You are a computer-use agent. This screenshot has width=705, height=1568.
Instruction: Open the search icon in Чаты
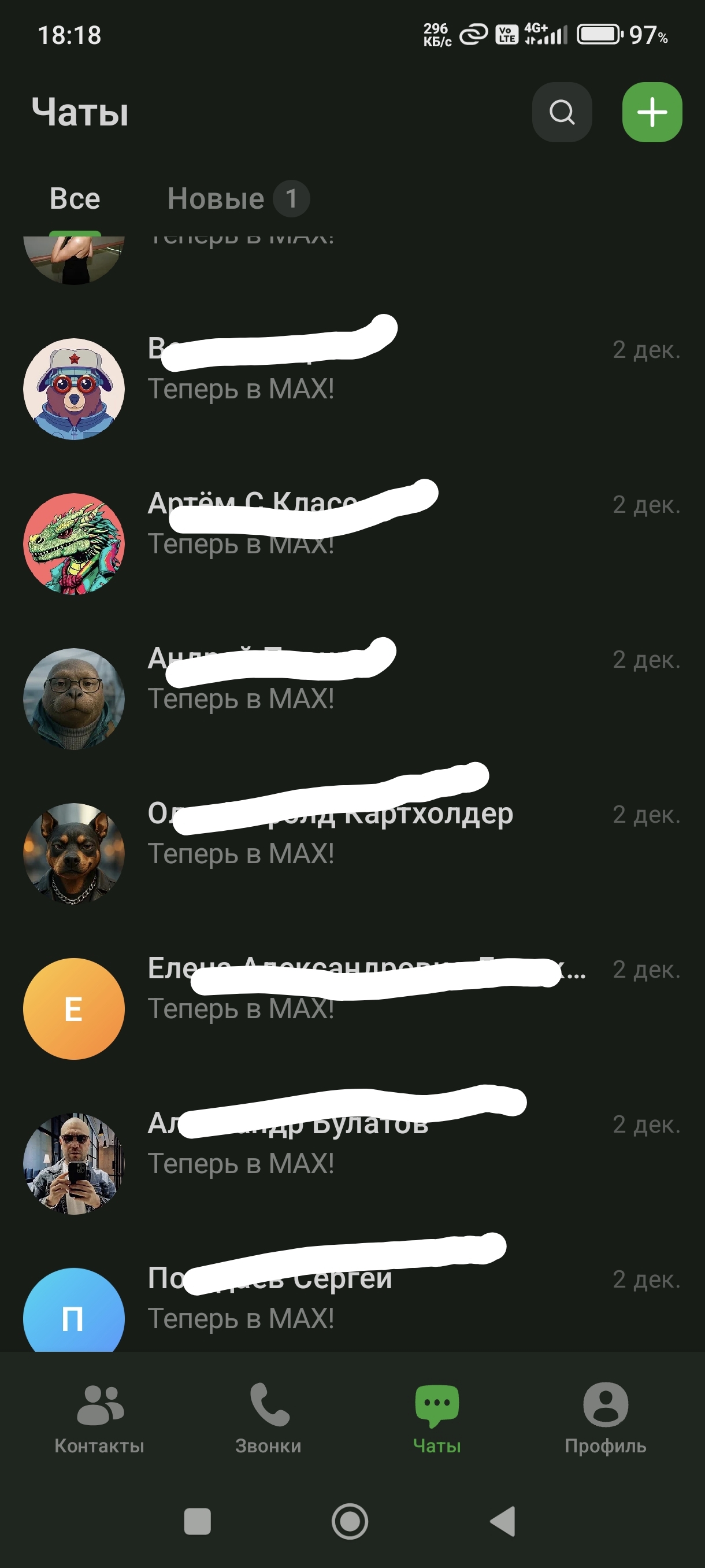[562, 113]
